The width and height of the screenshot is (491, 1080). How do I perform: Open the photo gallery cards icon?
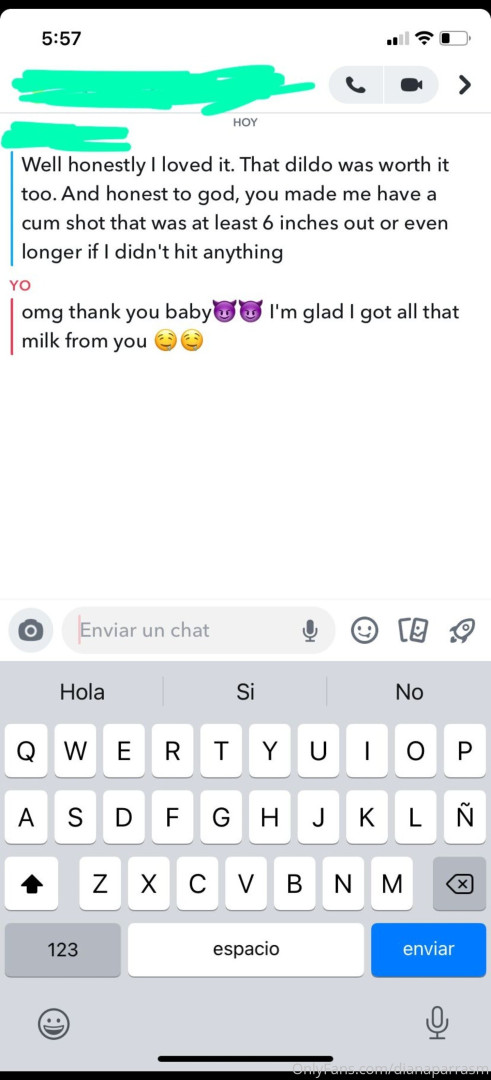point(413,630)
